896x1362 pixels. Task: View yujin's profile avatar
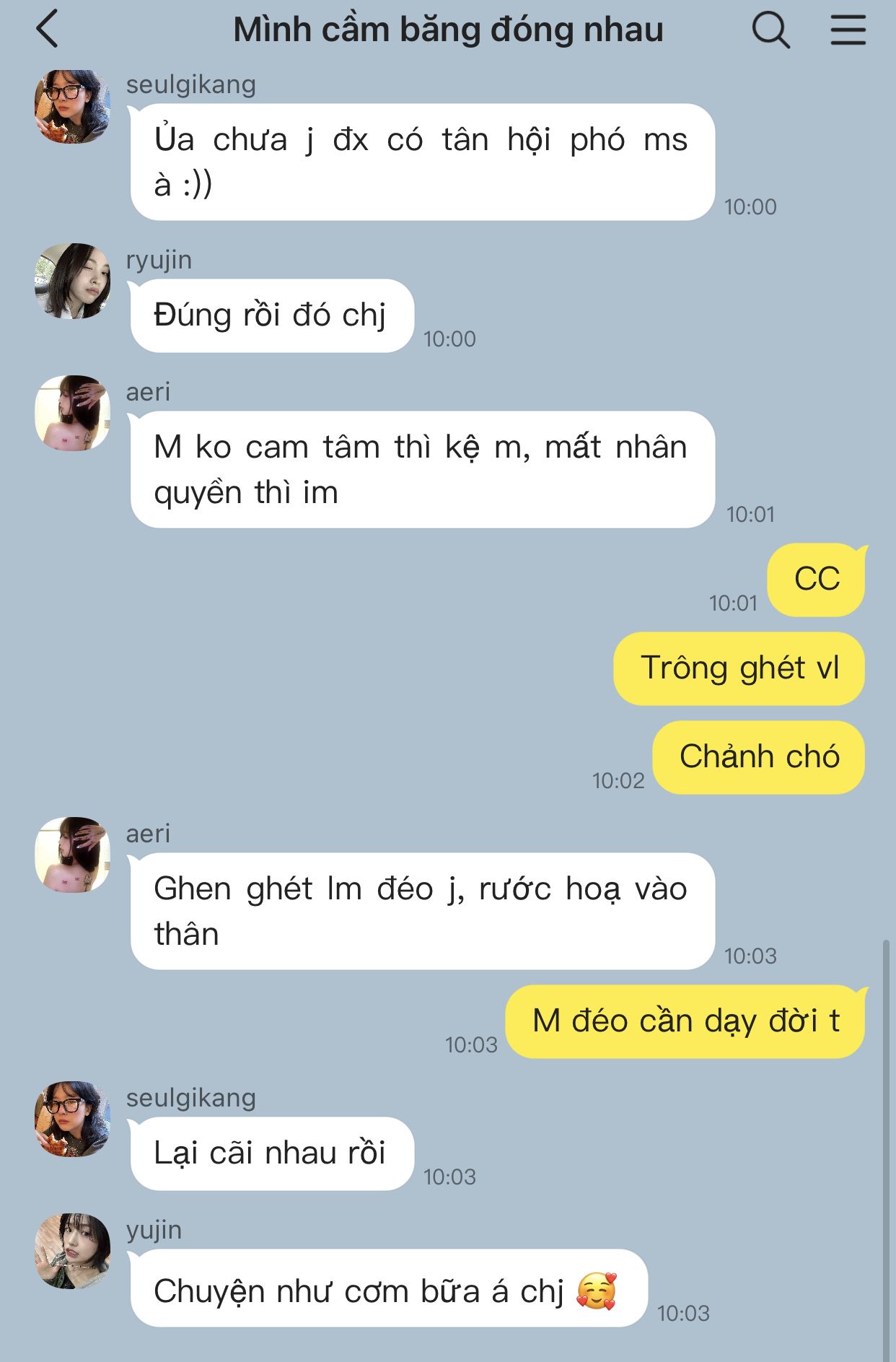coord(72,1251)
